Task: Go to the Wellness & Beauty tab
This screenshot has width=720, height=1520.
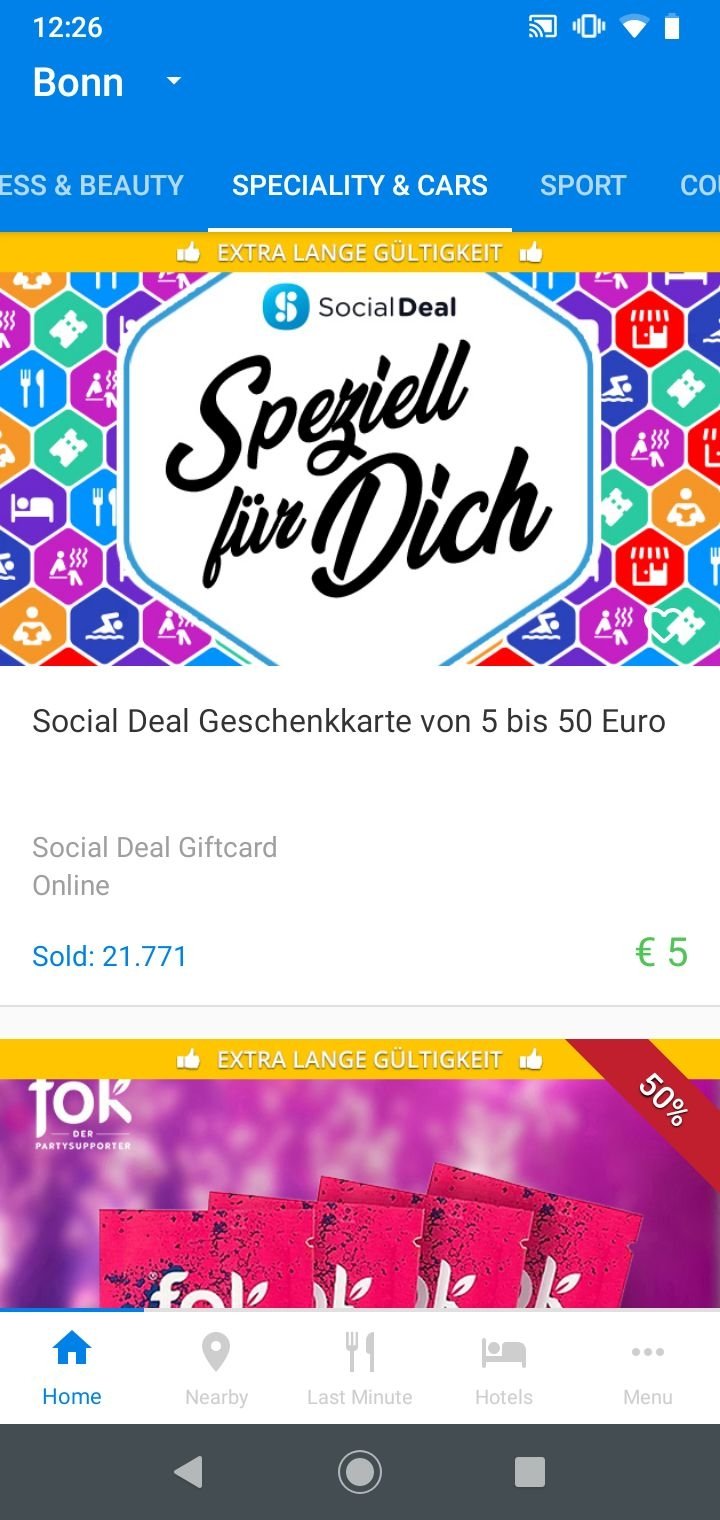Action: 92,185
